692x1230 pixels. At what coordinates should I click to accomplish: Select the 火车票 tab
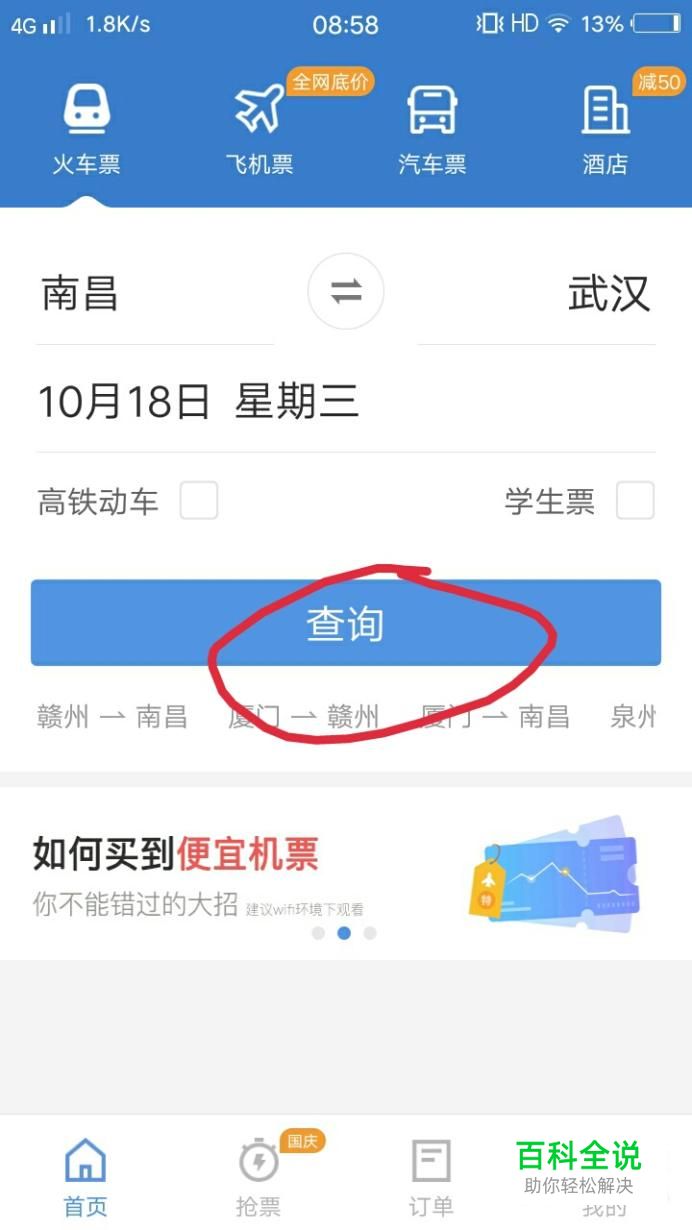tap(86, 130)
